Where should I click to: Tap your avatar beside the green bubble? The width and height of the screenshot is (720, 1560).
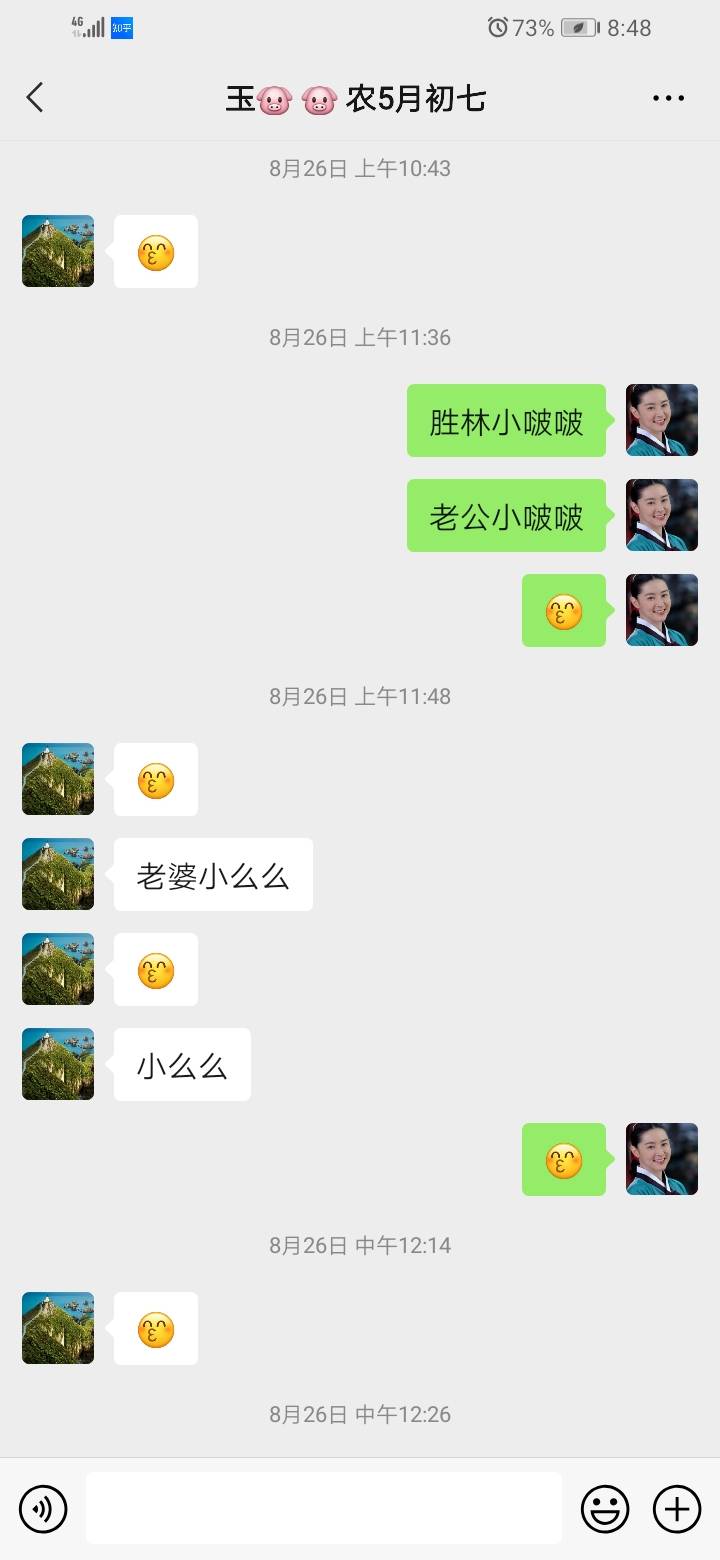point(661,420)
